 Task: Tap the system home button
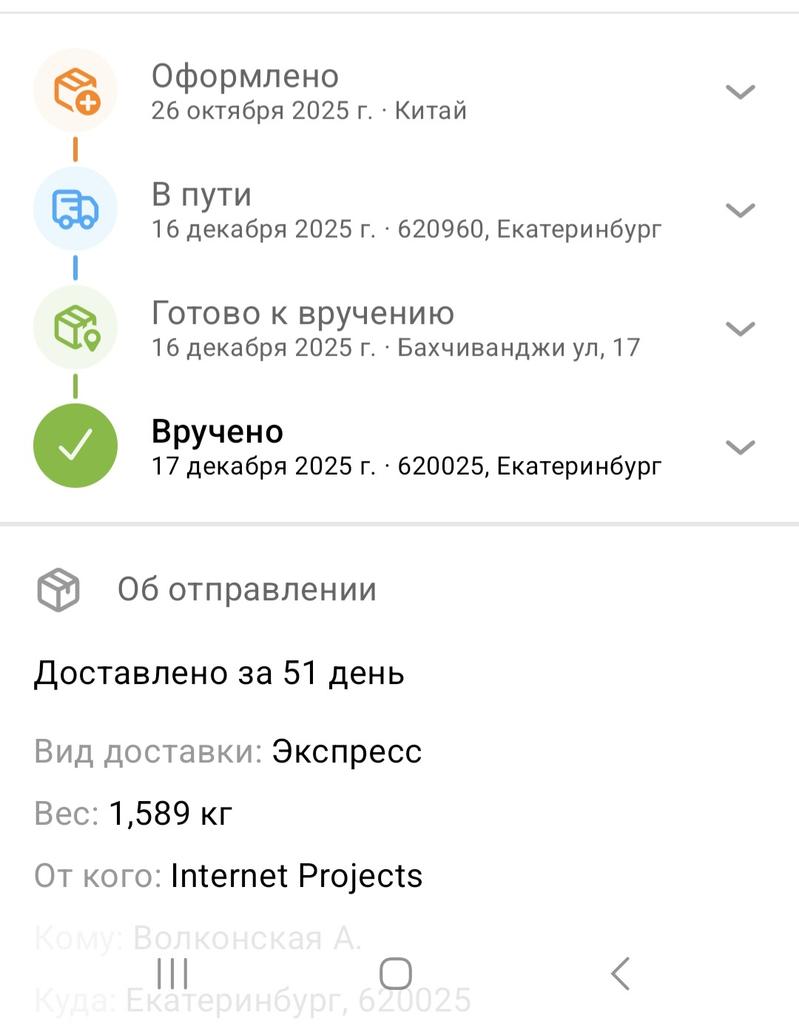point(397,973)
